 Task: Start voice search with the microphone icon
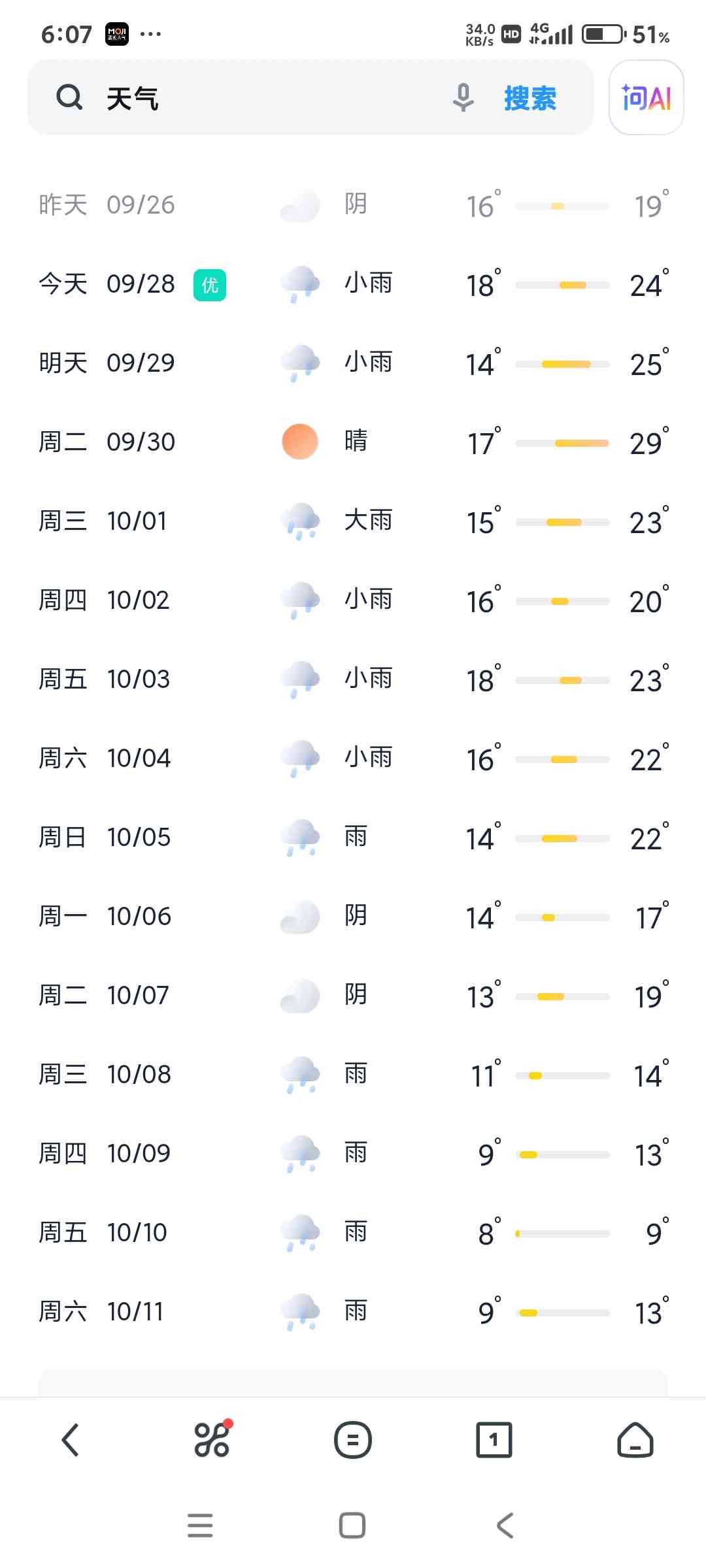pyautogui.click(x=463, y=98)
